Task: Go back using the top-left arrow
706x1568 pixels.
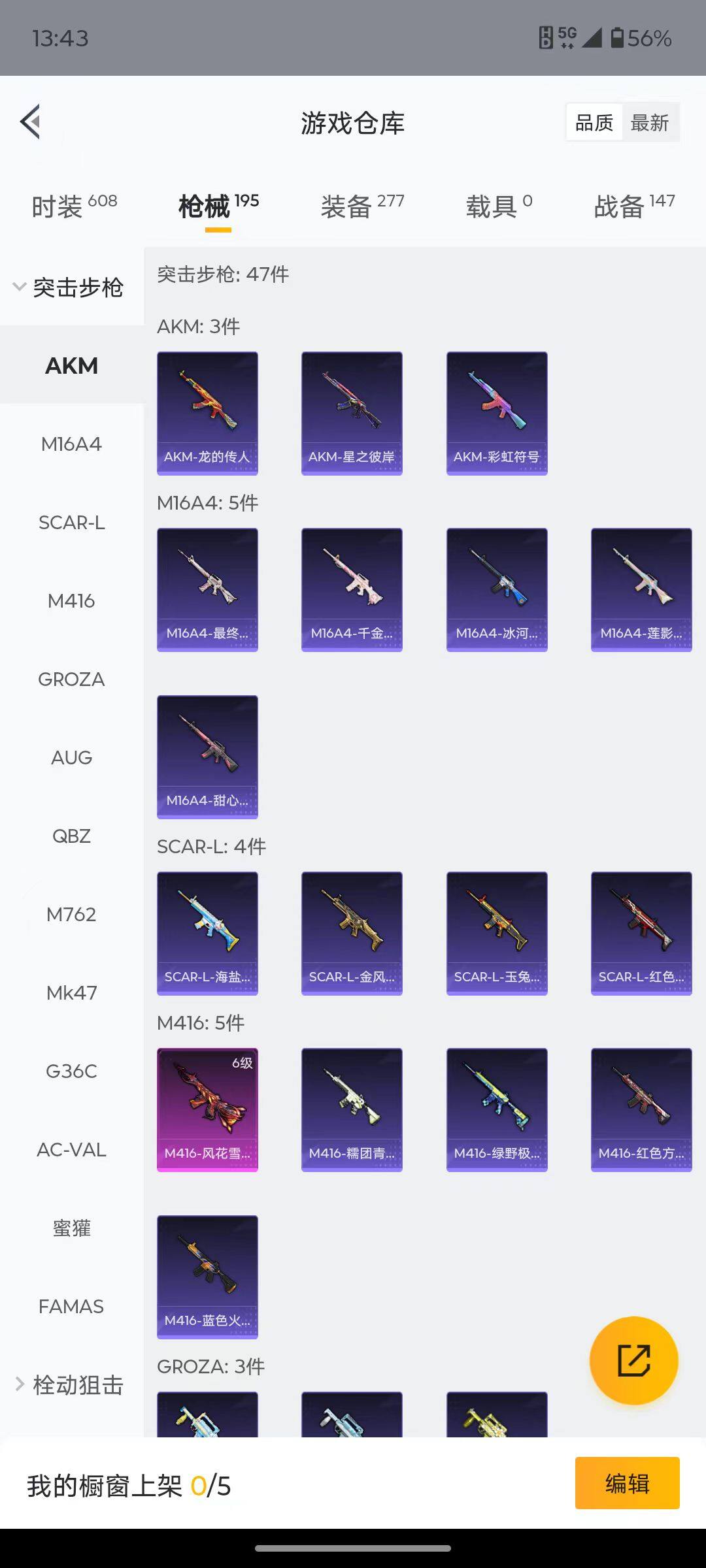Action: (x=31, y=122)
